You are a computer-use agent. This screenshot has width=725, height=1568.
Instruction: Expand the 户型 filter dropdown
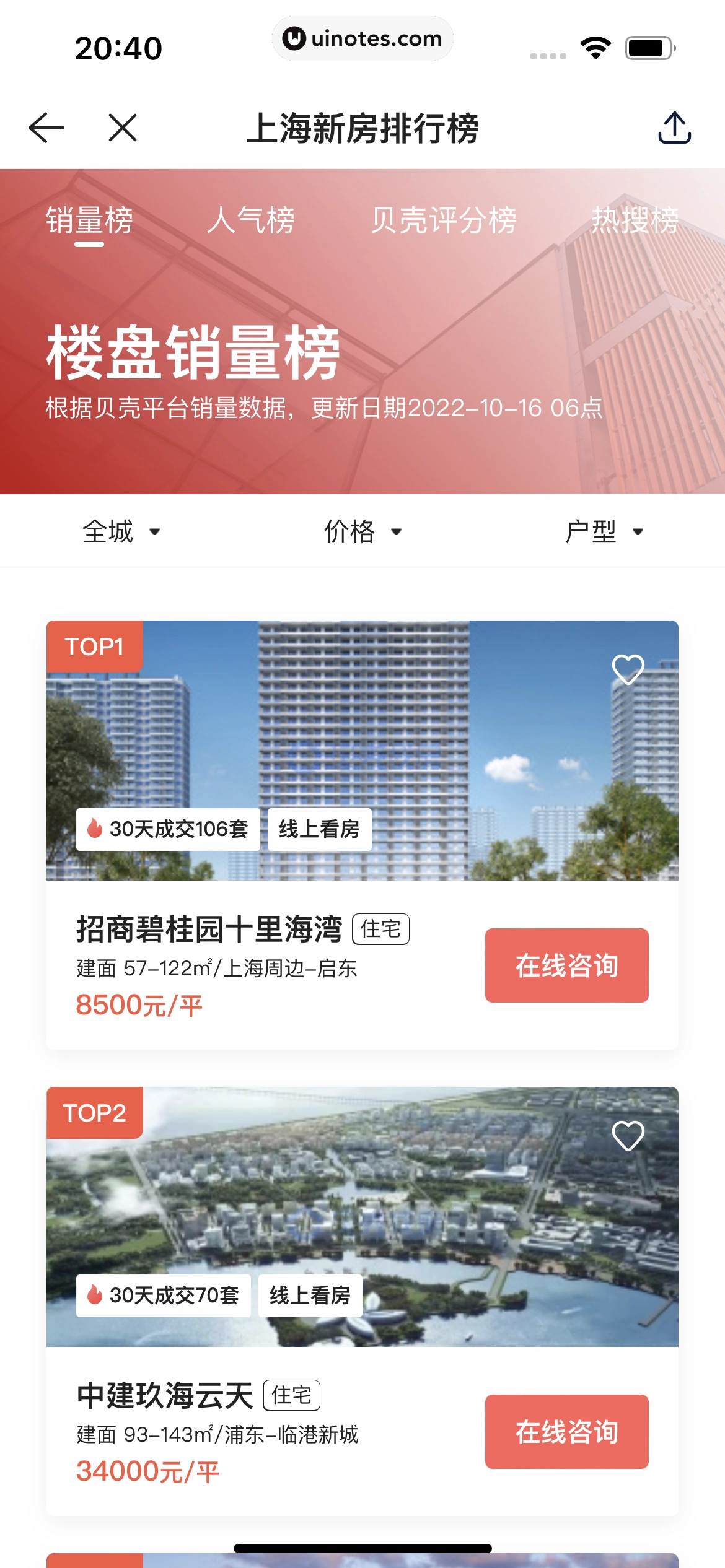(604, 531)
